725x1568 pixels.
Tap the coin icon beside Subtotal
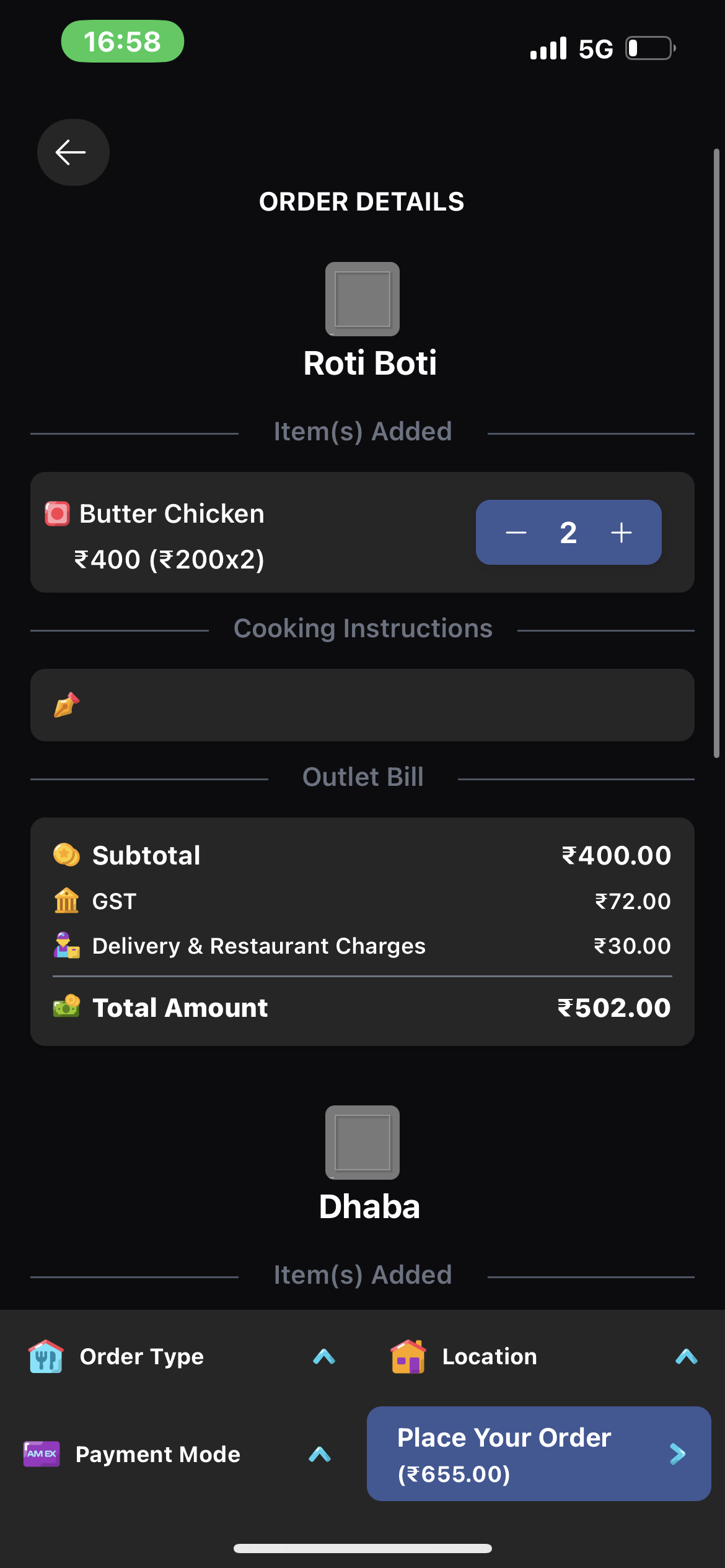65,854
